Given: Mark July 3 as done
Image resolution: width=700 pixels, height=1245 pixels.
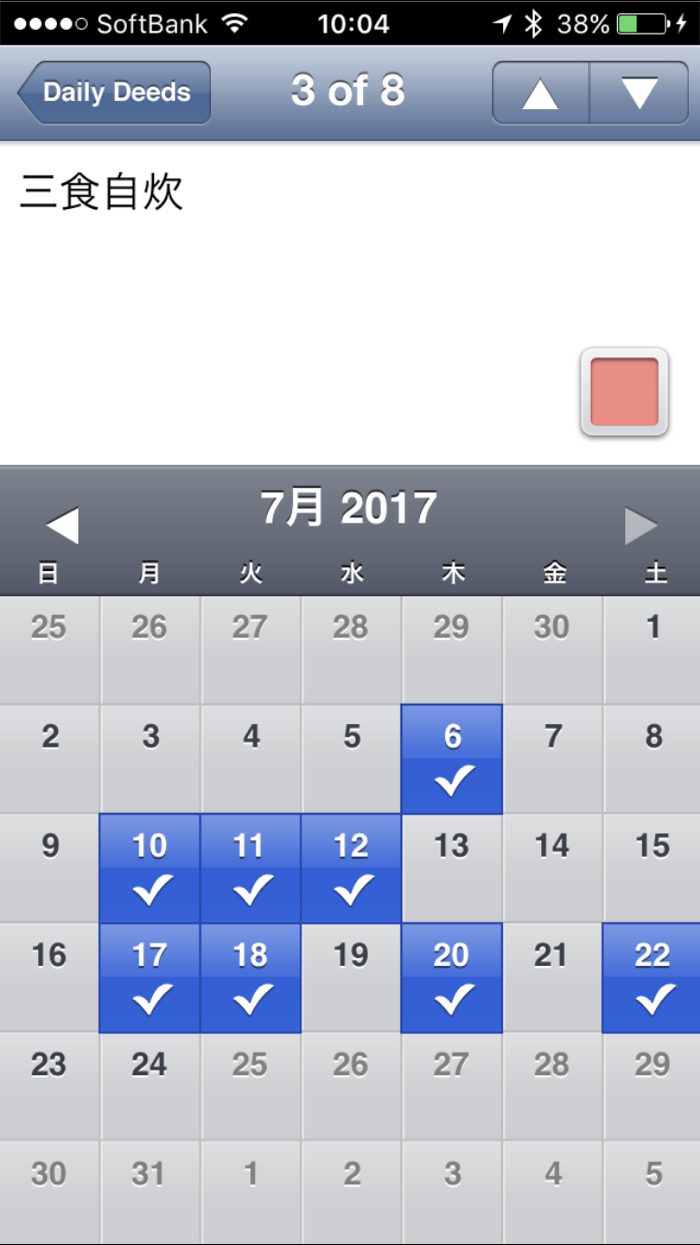Looking at the screenshot, I should click(150, 759).
